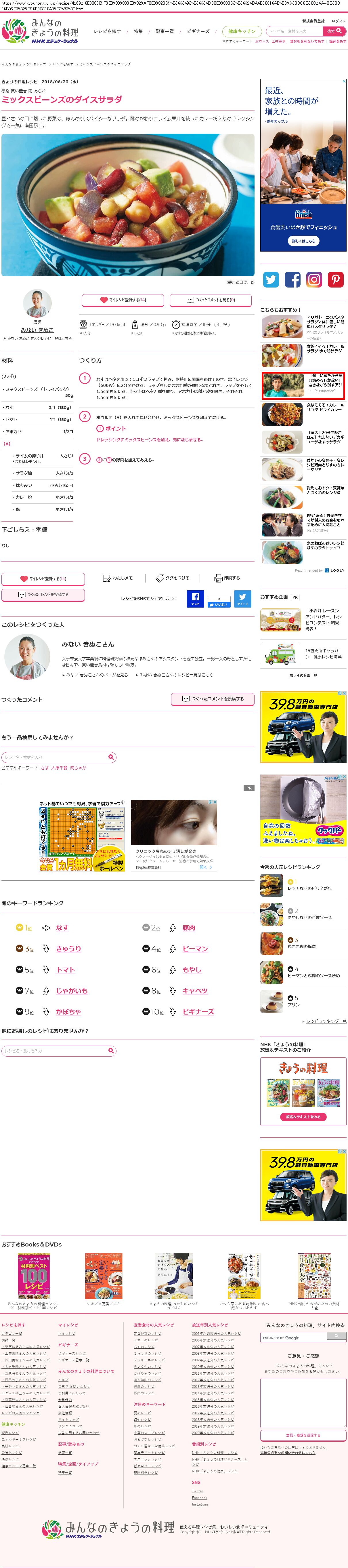Image resolution: width=348 pixels, height=1568 pixels.
Task: Open the Instagram icon under the ad
Action: [x=314, y=279]
